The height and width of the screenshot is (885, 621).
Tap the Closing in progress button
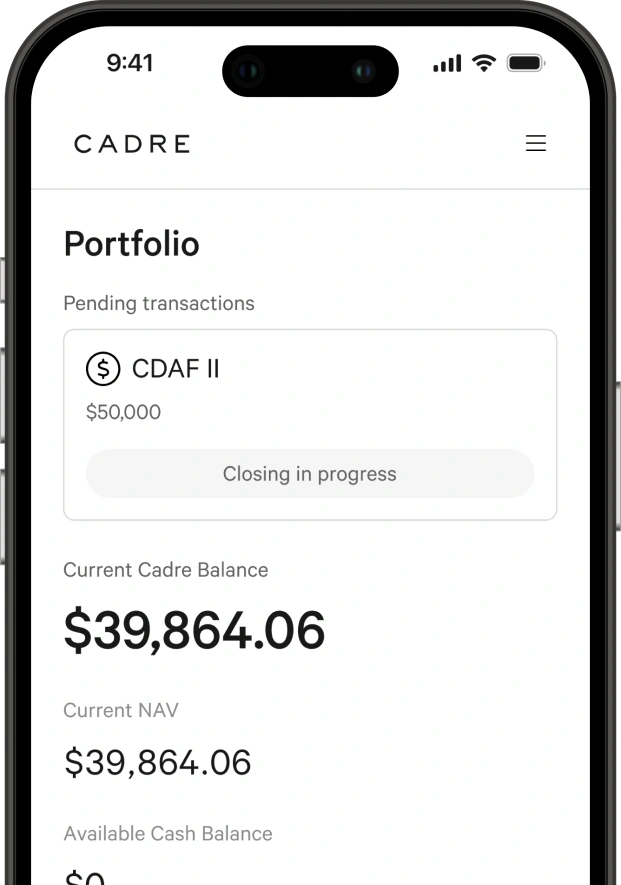coord(309,474)
